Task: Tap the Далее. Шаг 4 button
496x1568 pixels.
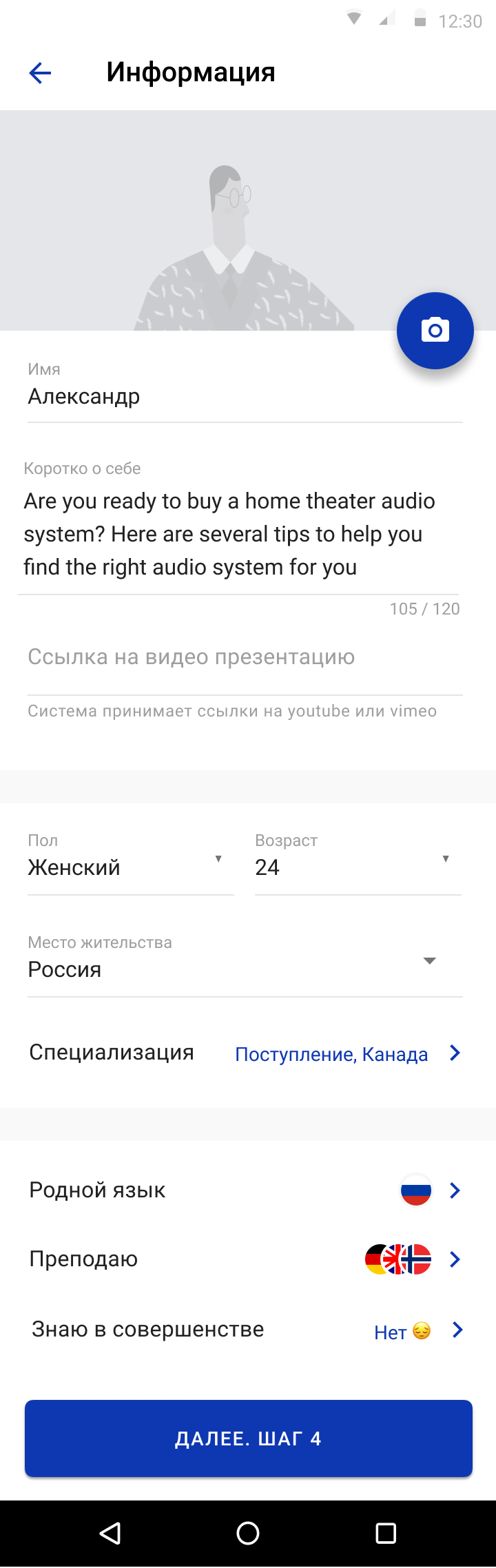Action: 249,1438
